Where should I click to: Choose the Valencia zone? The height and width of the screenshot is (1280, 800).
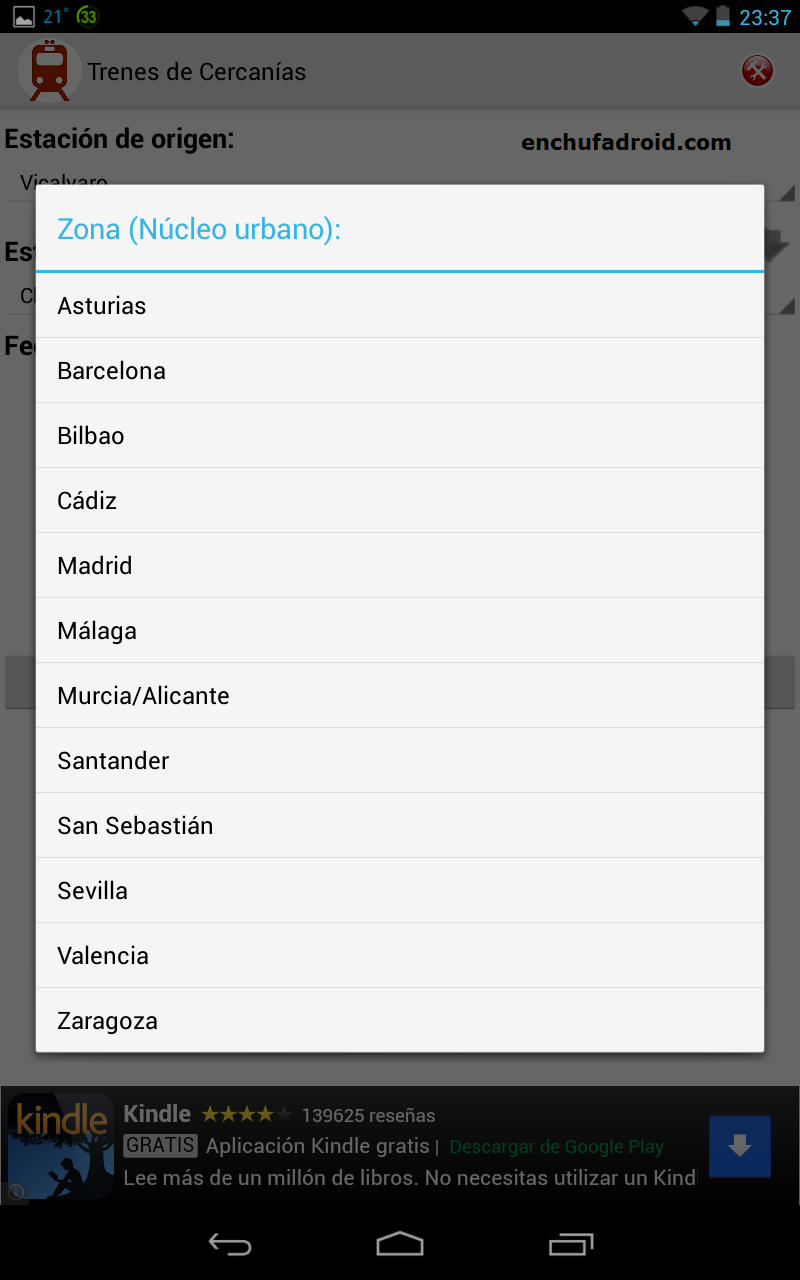(x=400, y=956)
